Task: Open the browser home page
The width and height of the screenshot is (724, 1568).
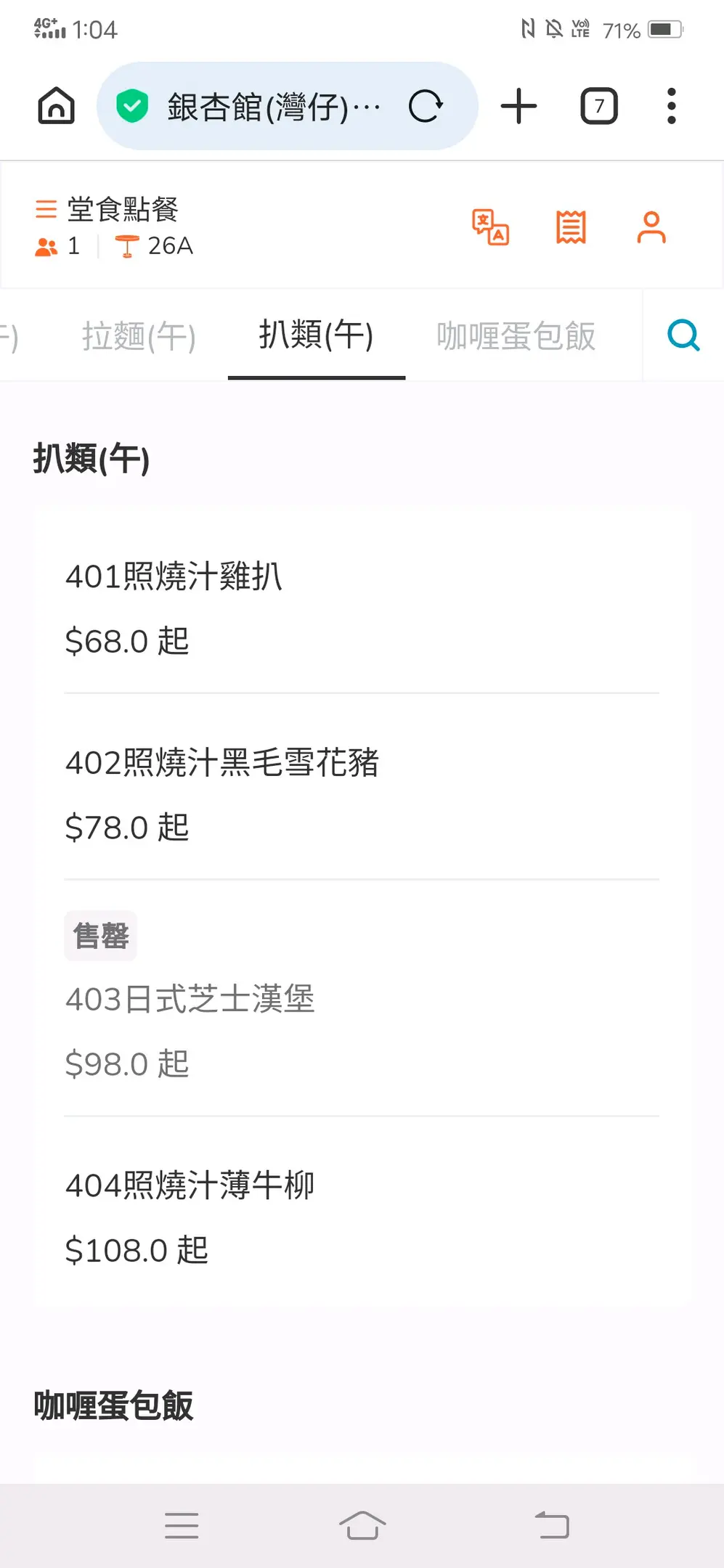Action: pyautogui.click(x=56, y=106)
